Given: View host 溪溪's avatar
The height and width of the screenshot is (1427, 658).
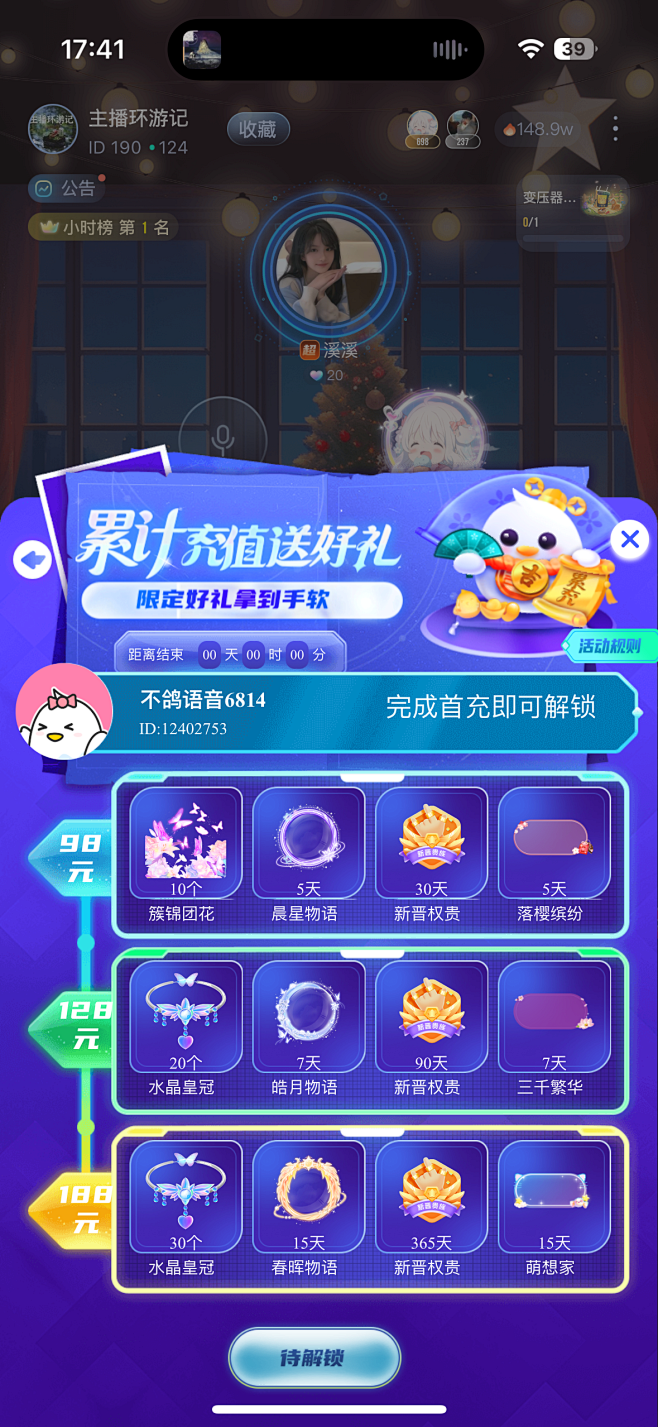Looking at the screenshot, I should 329,268.
